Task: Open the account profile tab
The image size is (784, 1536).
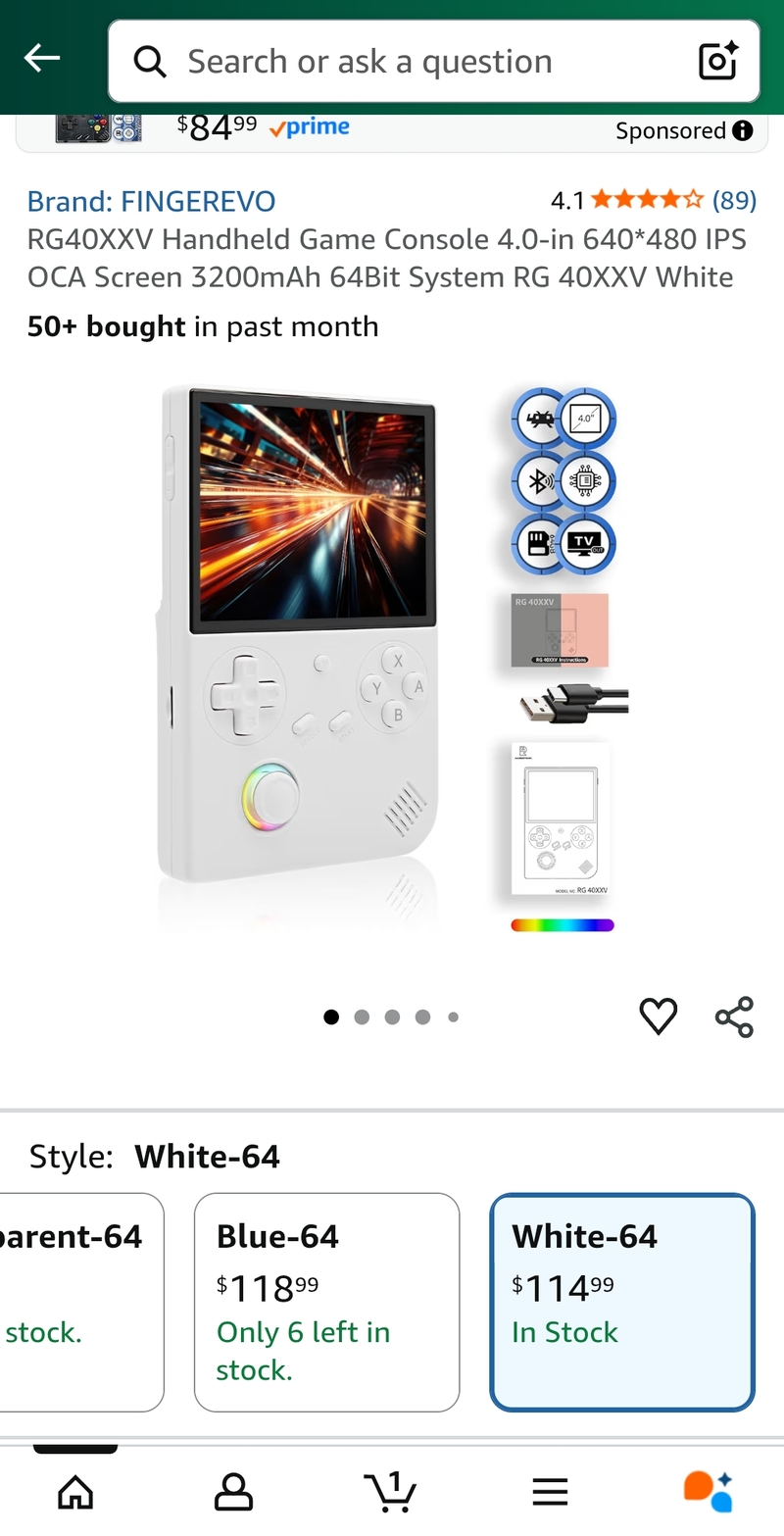Action: pyautogui.click(x=233, y=1492)
